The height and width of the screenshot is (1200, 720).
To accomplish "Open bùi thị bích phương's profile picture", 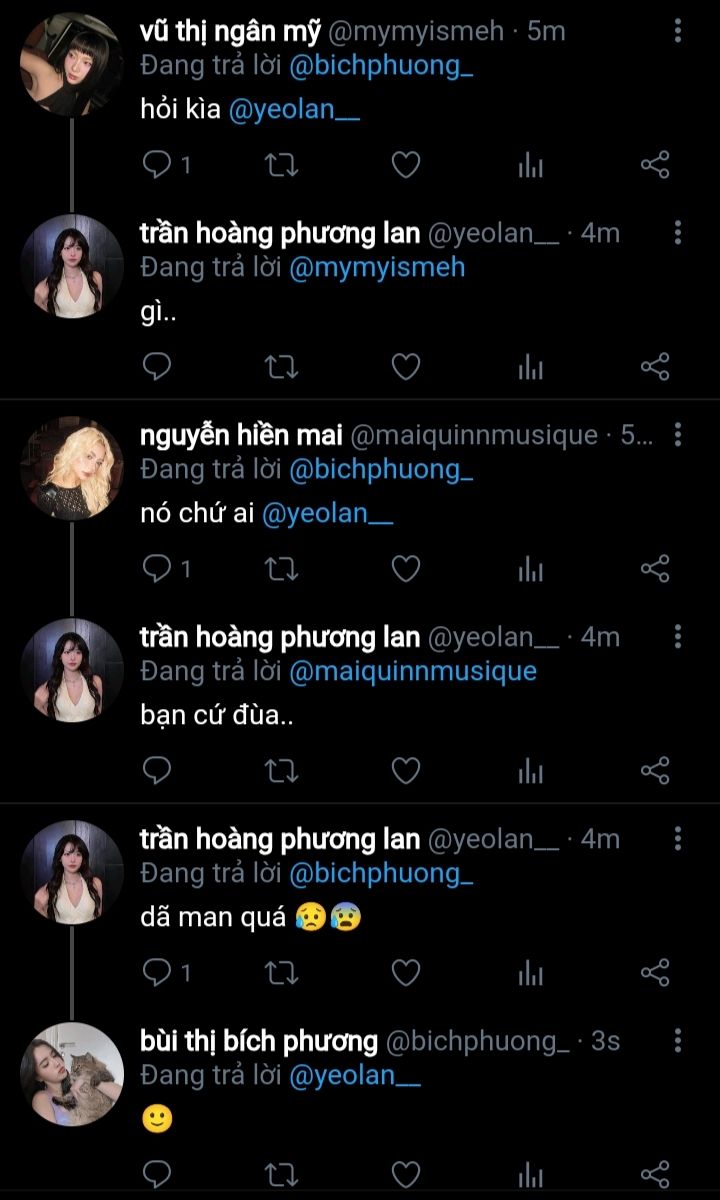I will tap(72, 1074).
